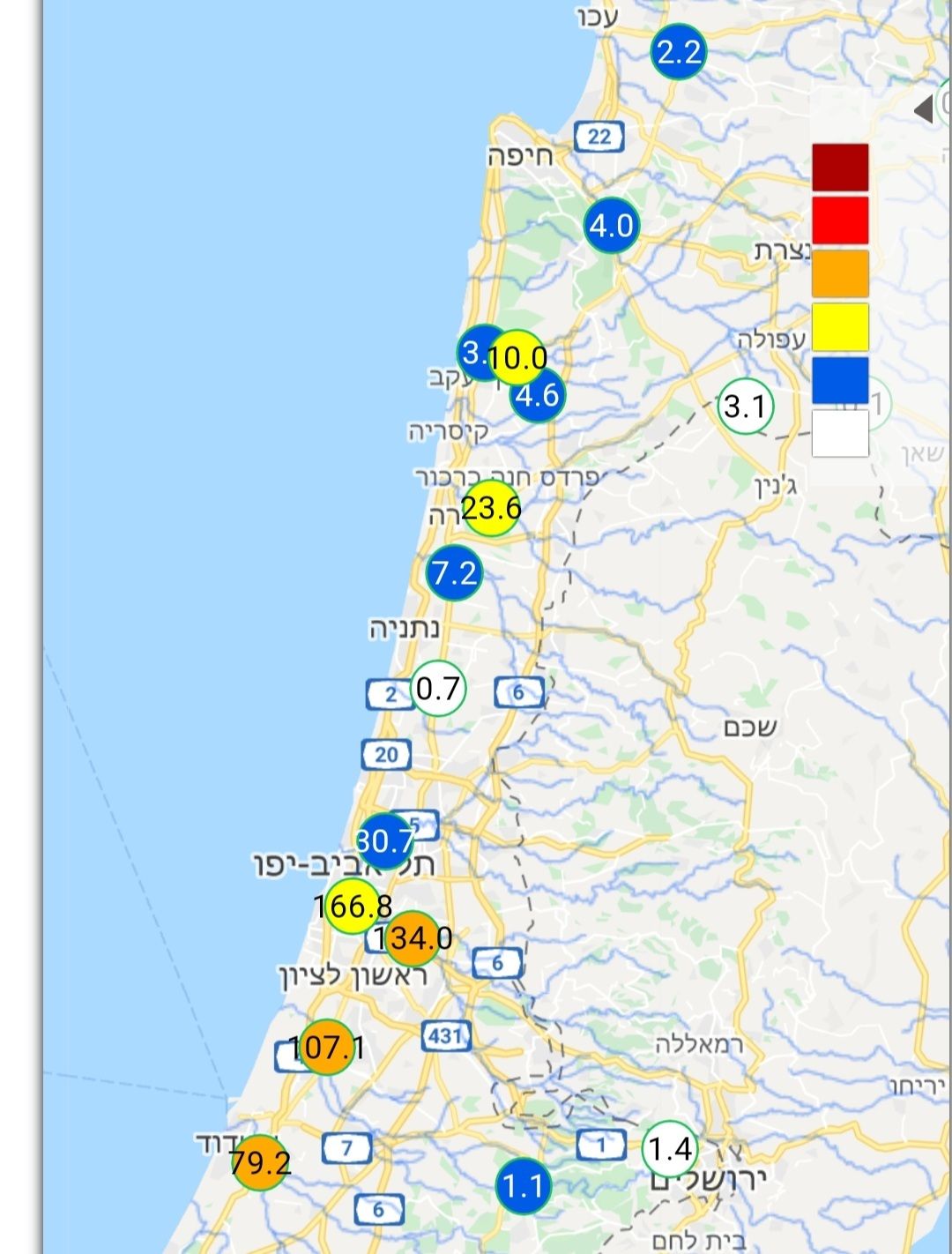Viewport: 952px width, 1254px height.
Task: Tap the yellow 166.8 marker
Action: [x=352, y=906]
